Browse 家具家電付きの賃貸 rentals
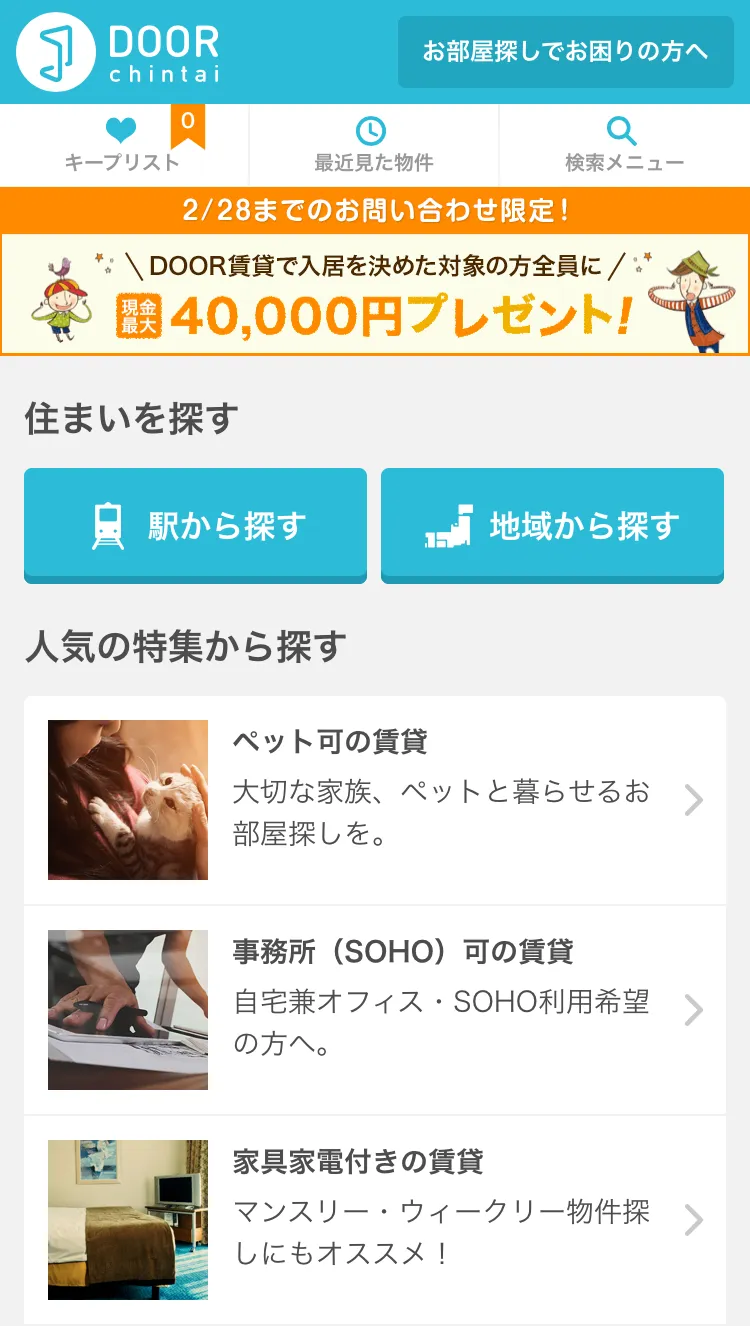Screen dimensions: 750x1326 [375, 1220]
